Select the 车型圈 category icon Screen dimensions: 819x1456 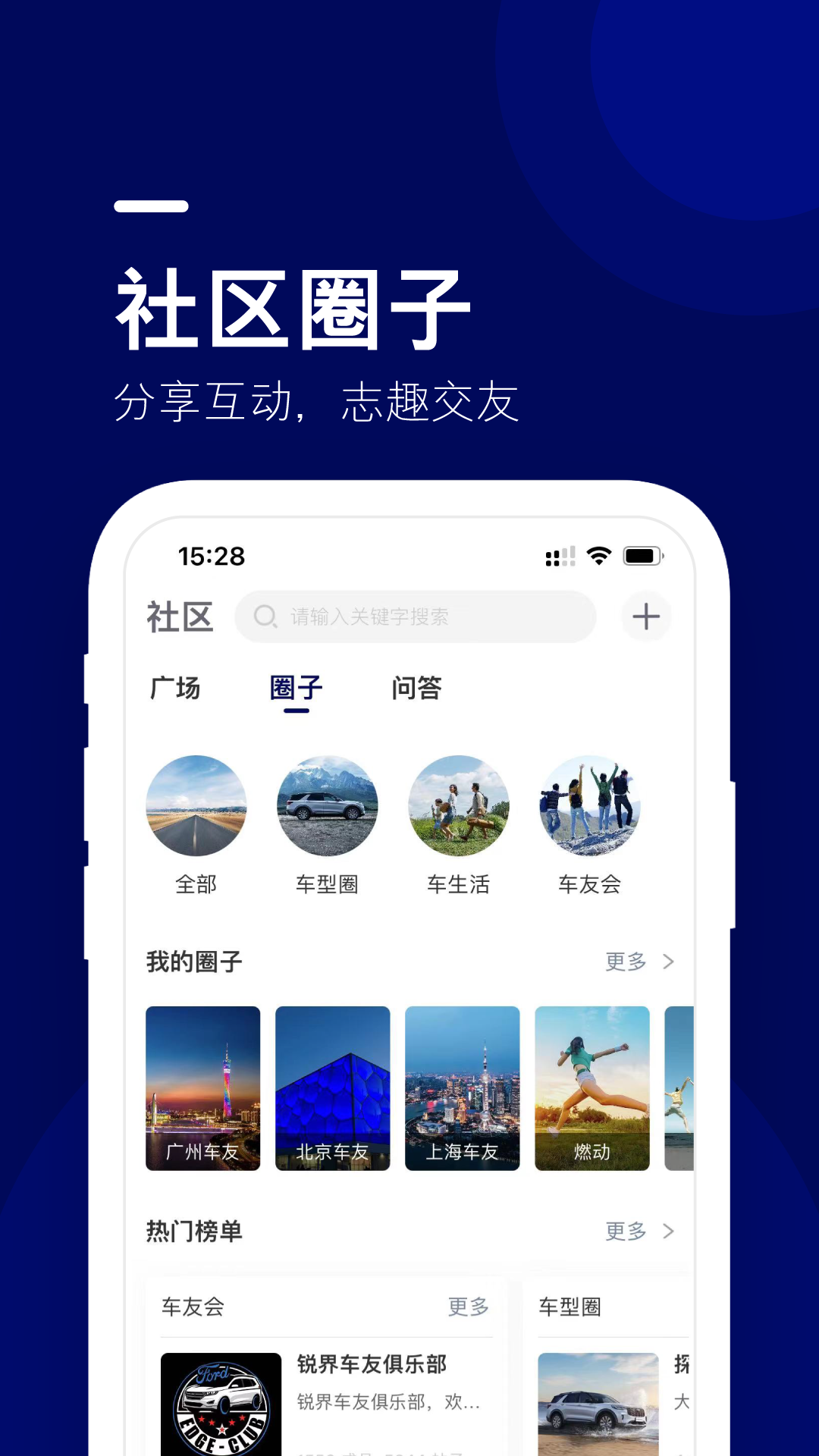click(x=328, y=807)
